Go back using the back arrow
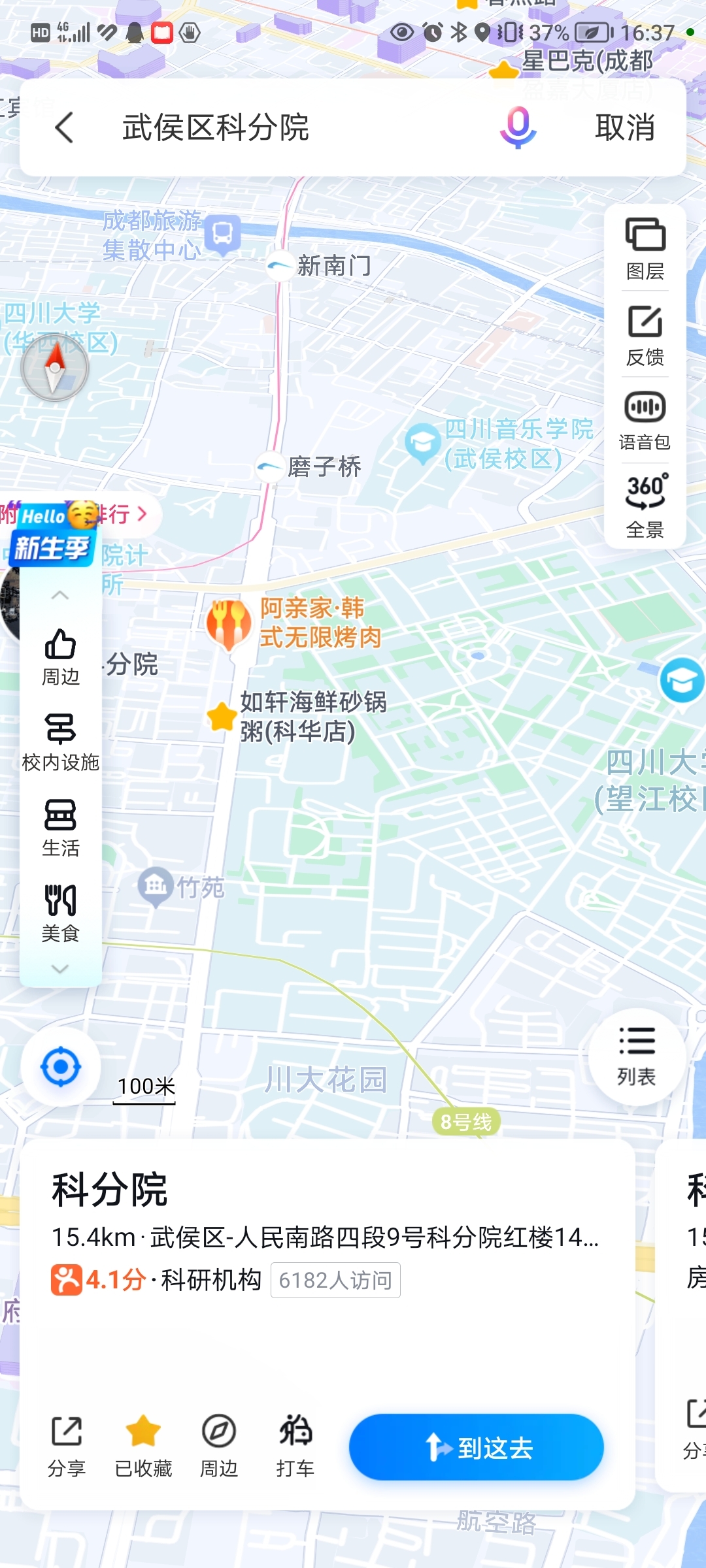Screen dimensions: 706x1568 click(64, 127)
